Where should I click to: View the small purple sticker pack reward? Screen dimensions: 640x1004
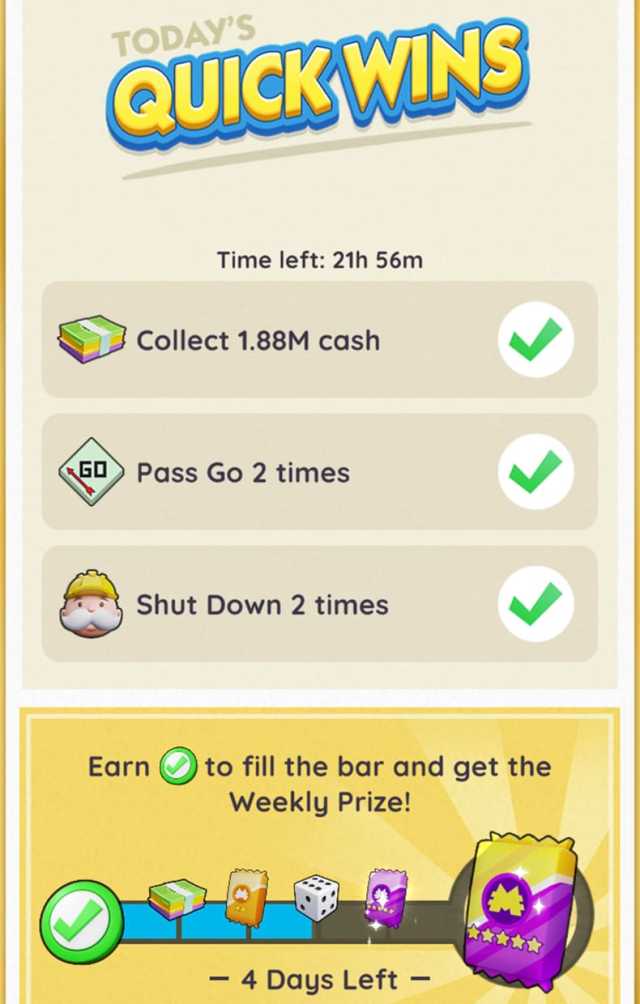pyautogui.click(x=384, y=895)
